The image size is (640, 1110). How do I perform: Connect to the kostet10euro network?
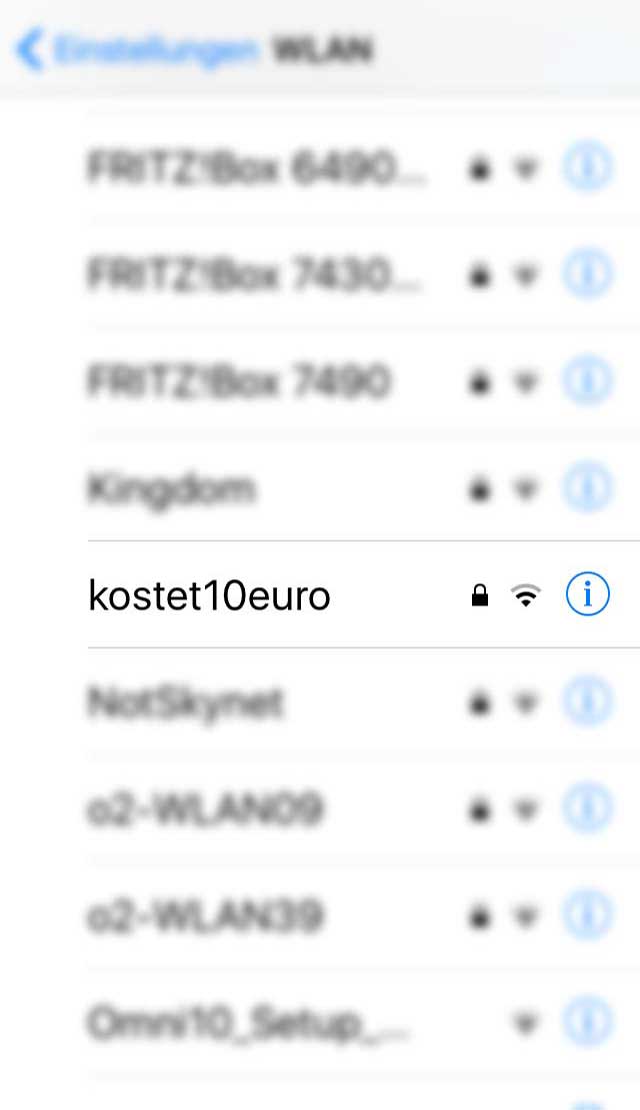click(210, 596)
